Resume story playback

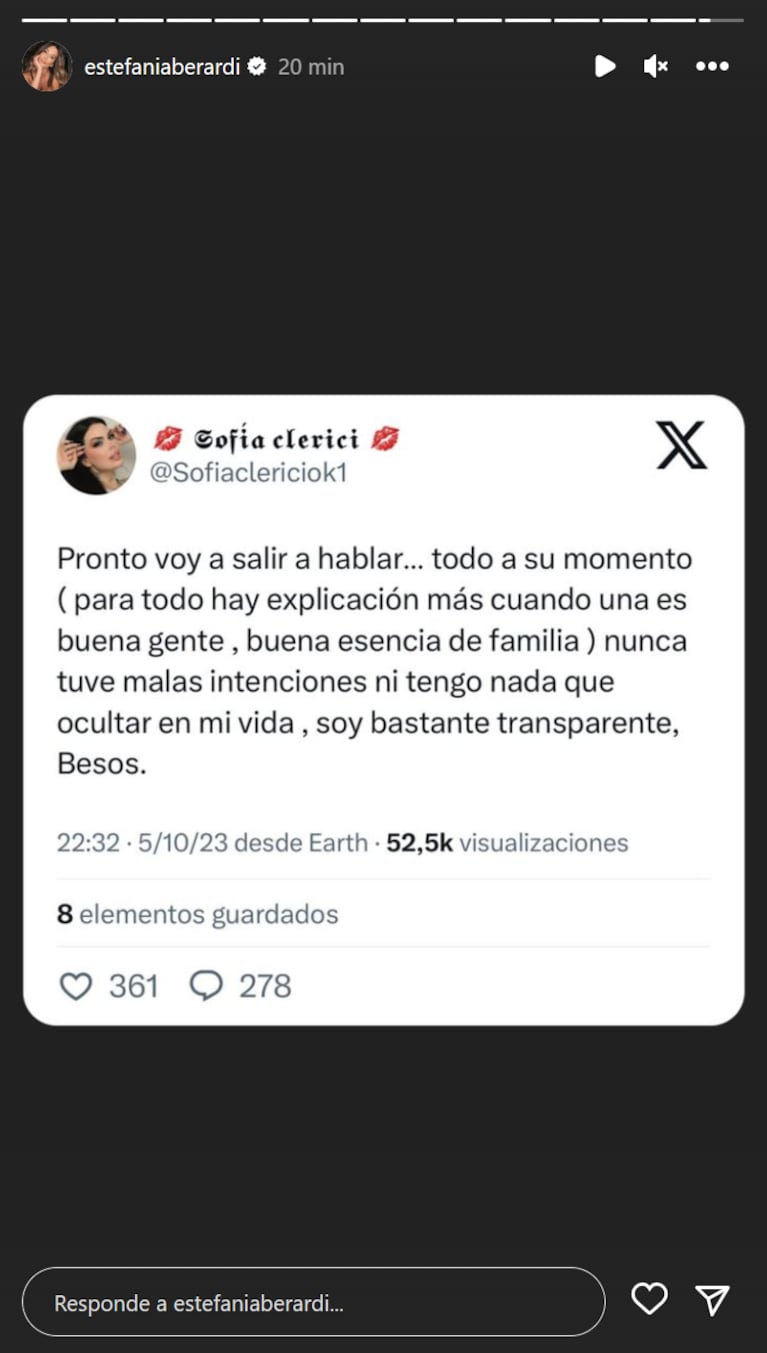605,66
